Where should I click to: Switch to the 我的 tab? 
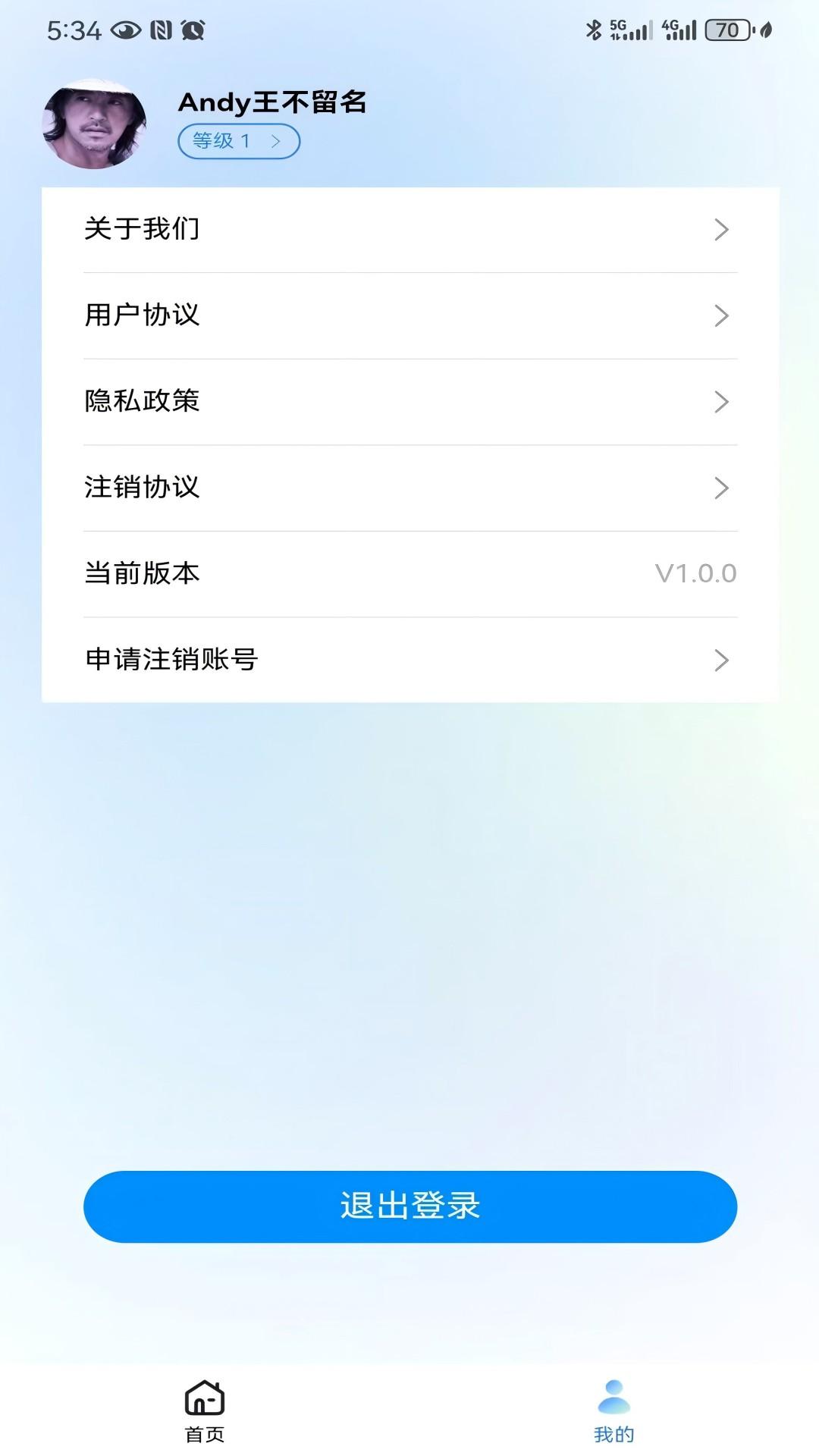pyautogui.click(x=613, y=1410)
